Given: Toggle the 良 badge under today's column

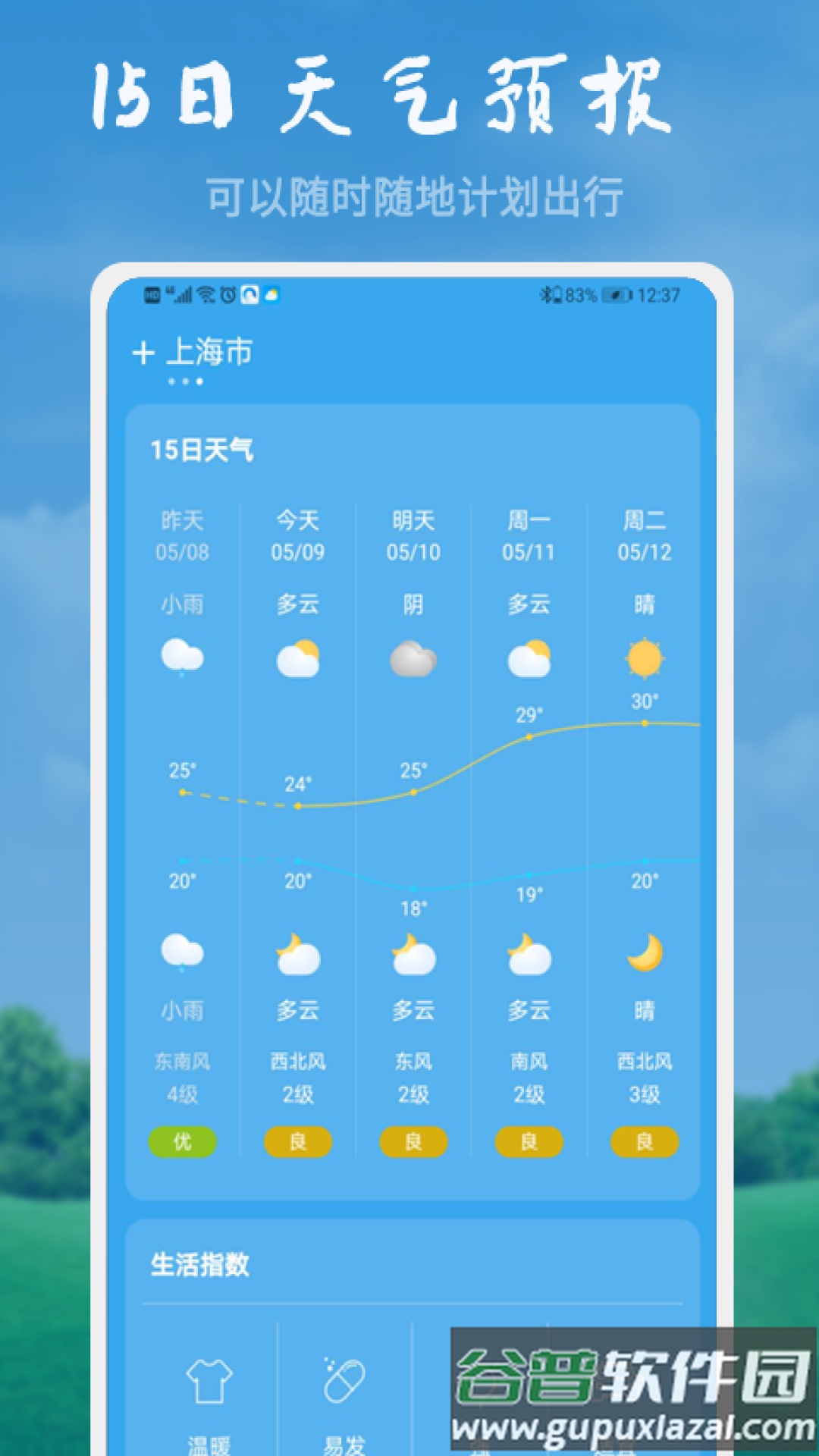Looking at the screenshot, I should [x=298, y=1140].
